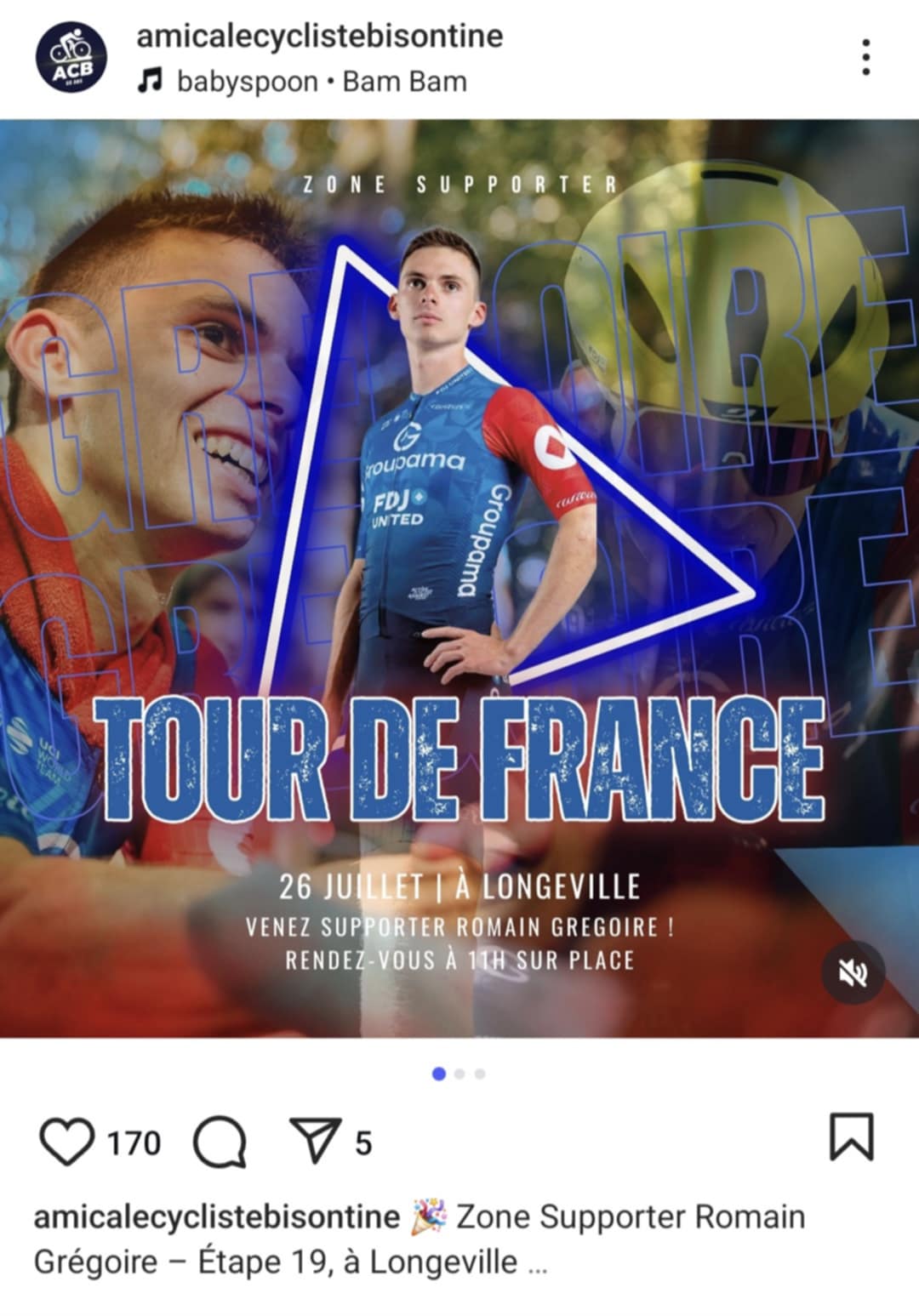Open amicalecyclistebisontine profile picture
The image size is (919, 1316).
point(71,58)
